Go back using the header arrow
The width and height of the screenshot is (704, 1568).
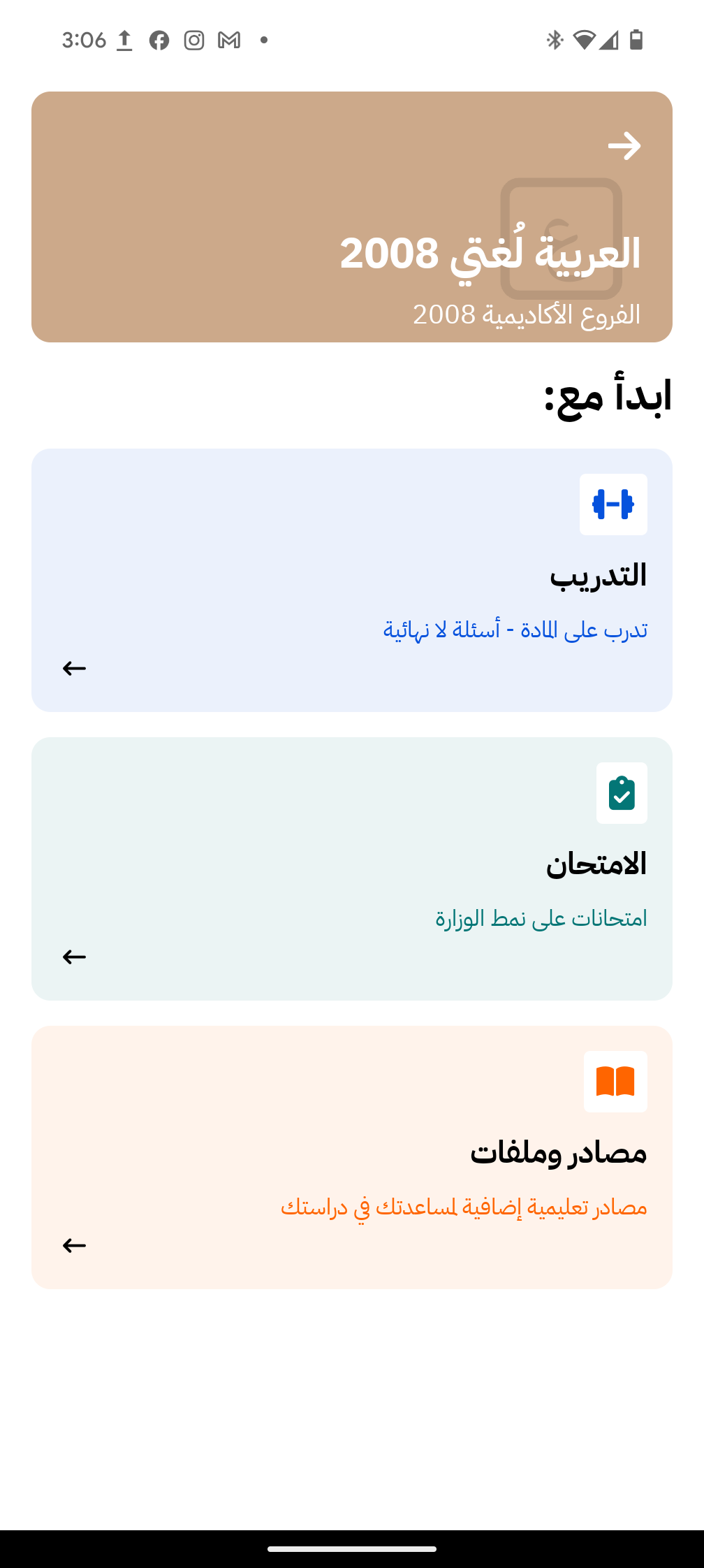[624, 146]
